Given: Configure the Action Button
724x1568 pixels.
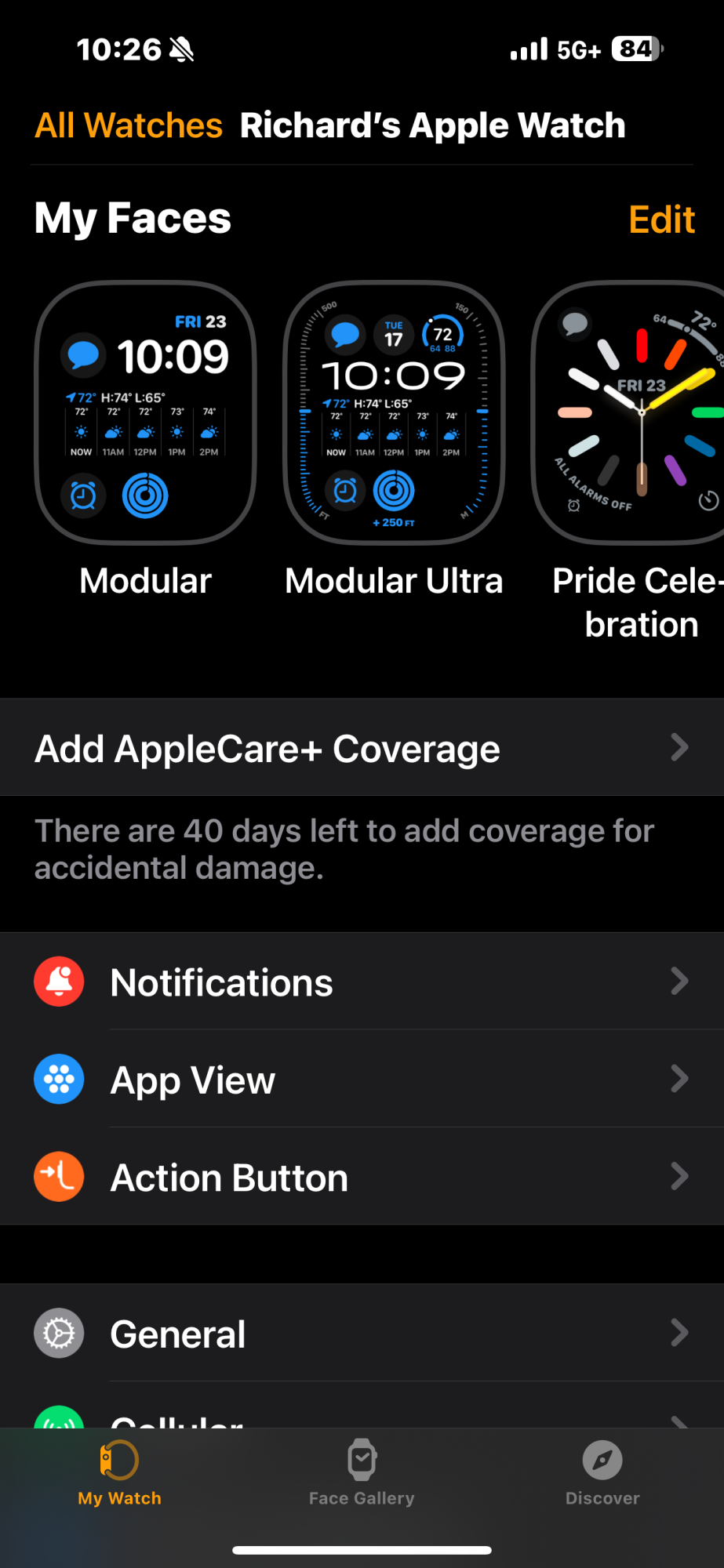Looking at the screenshot, I should tap(362, 1177).
